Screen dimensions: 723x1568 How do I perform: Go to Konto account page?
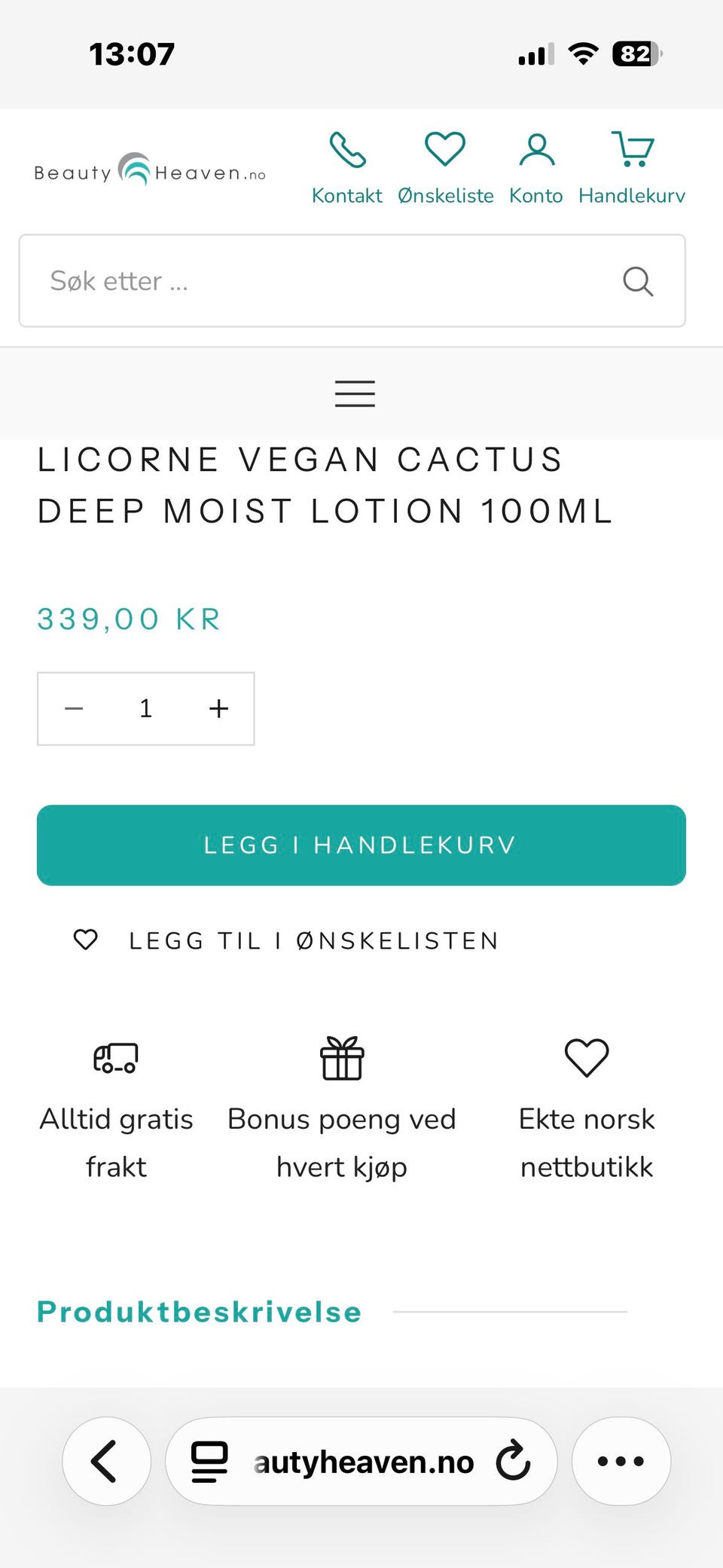click(x=536, y=167)
